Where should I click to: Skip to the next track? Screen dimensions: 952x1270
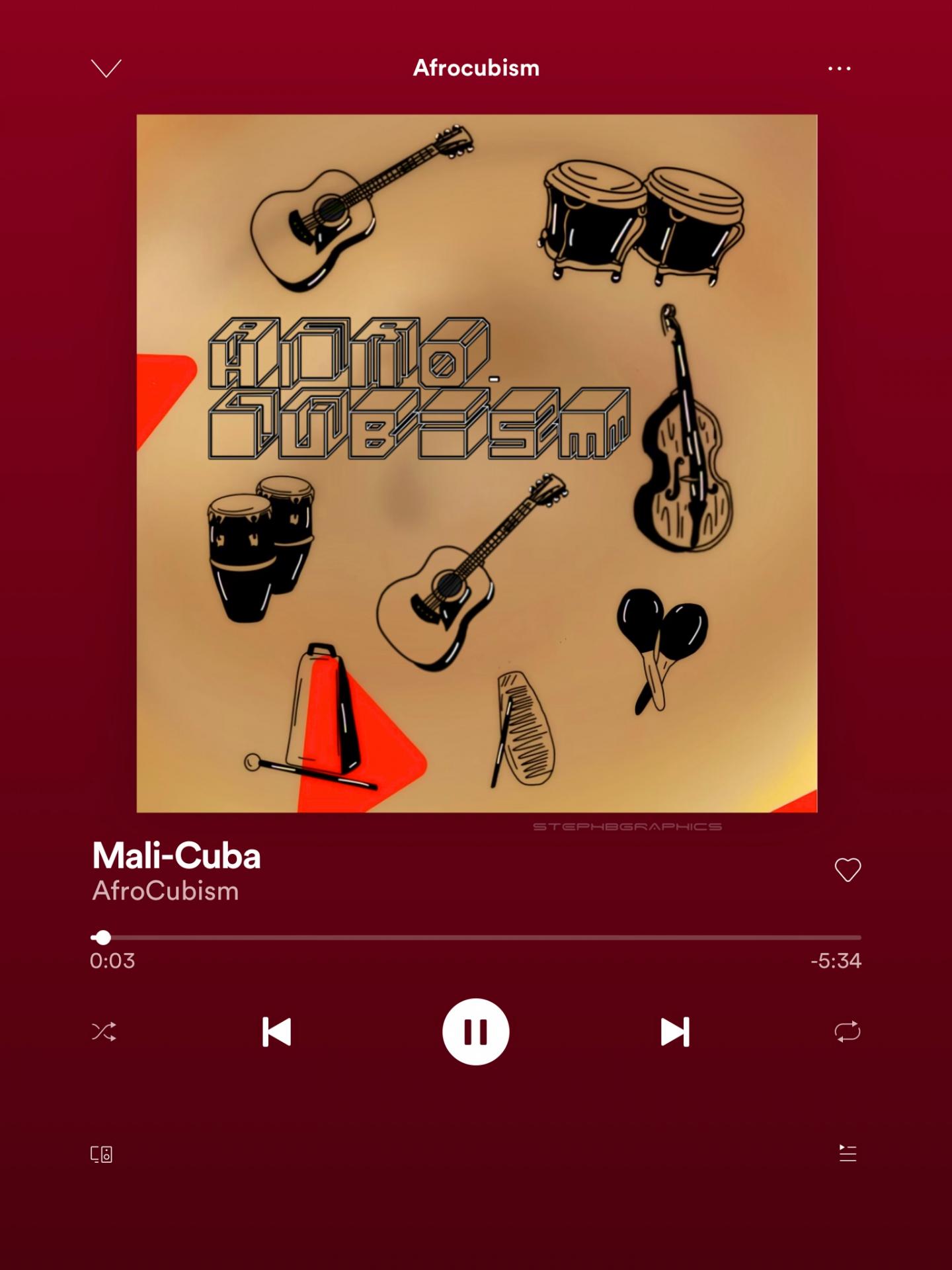click(x=675, y=1032)
